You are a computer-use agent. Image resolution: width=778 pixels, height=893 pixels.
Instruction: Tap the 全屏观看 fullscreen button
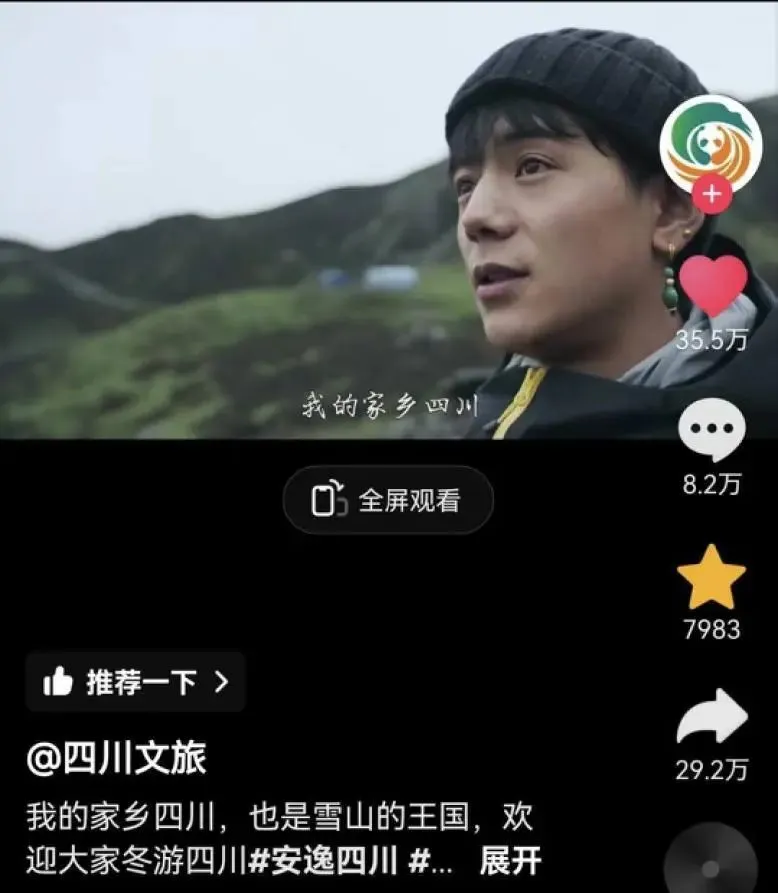(x=388, y=500)
